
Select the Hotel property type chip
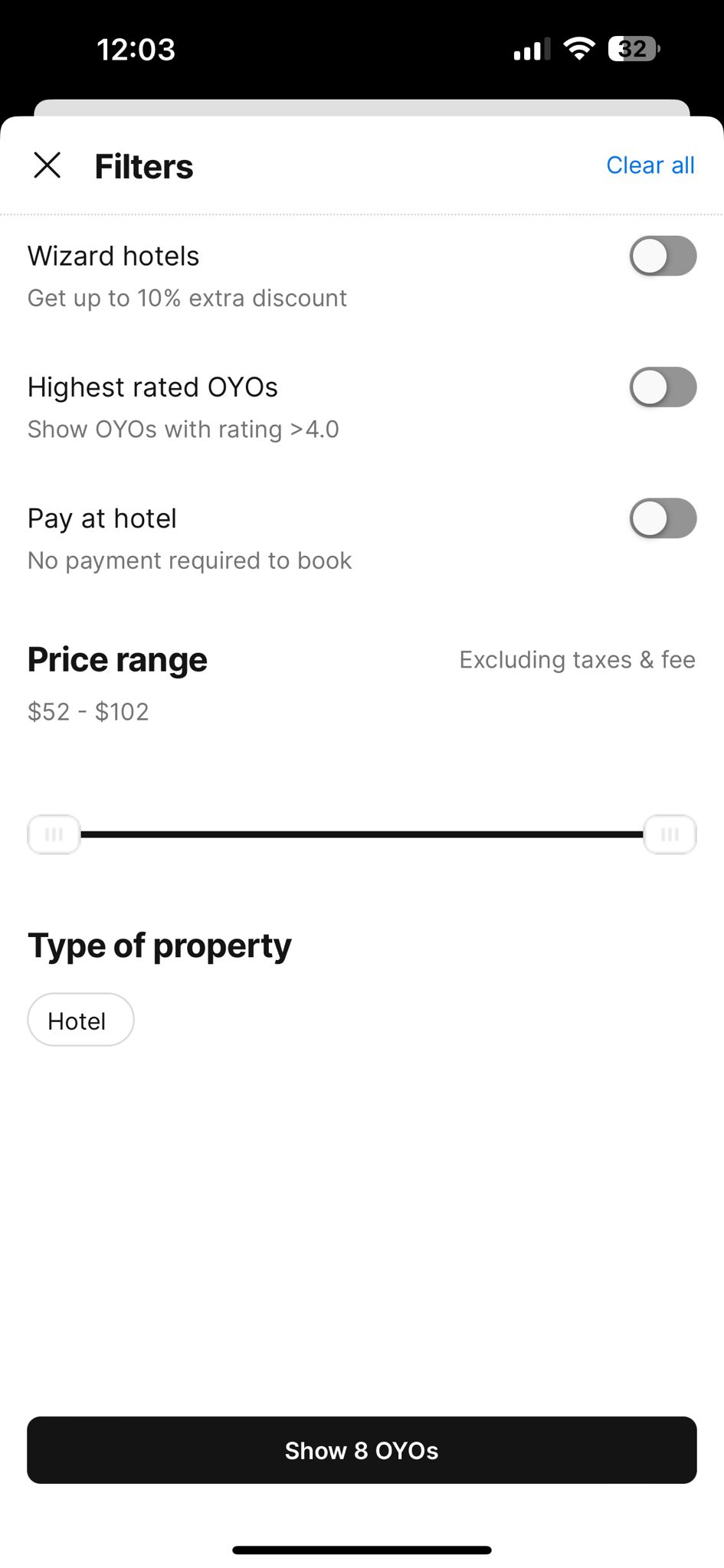coord(80,1020)
